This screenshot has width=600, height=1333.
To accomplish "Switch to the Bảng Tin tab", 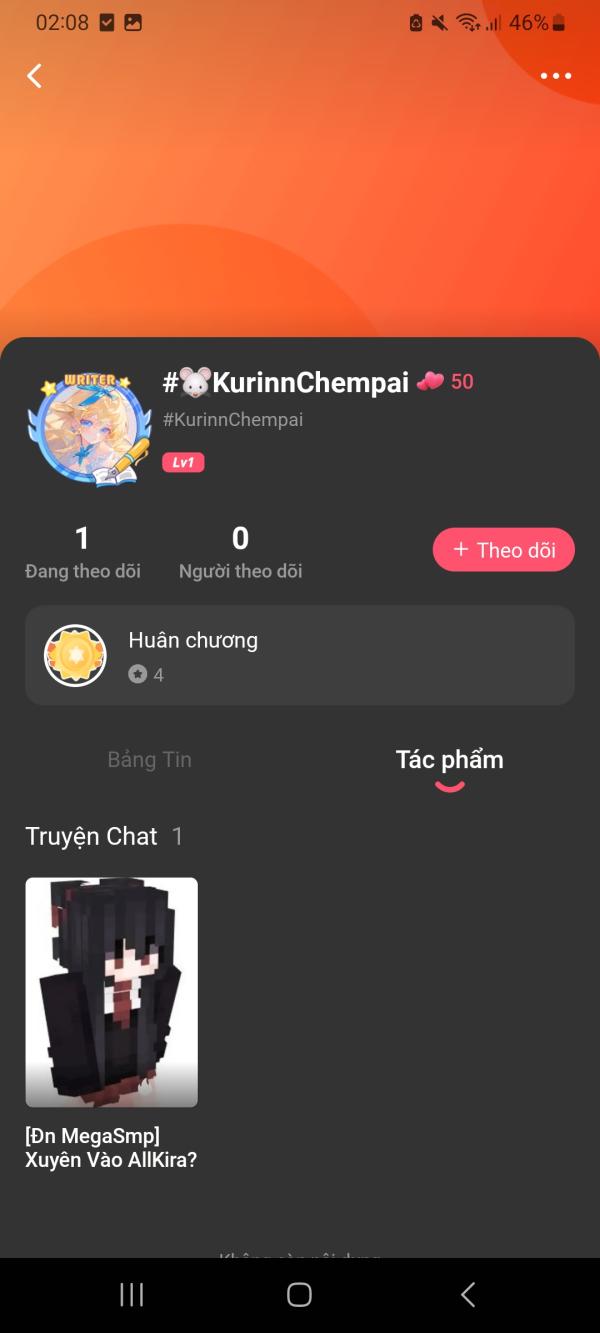I will point(149,760).
